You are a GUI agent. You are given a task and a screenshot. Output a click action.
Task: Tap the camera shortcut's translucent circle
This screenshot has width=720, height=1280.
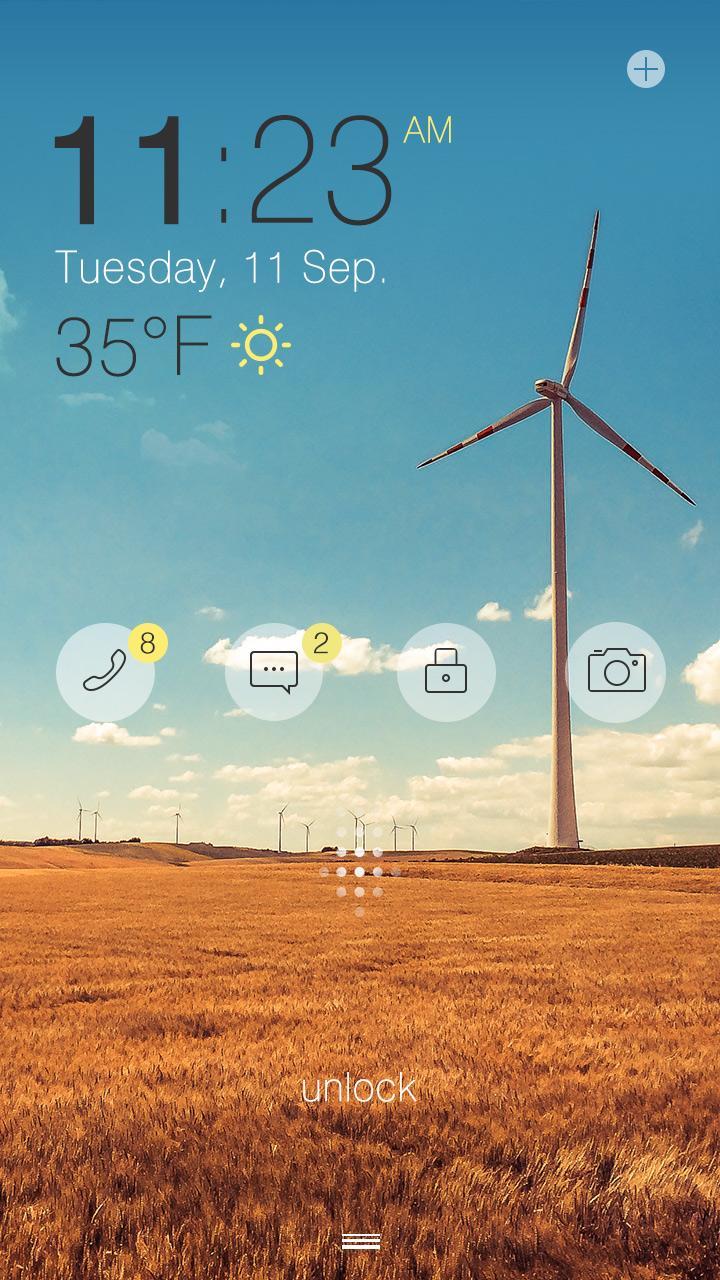click(x=615, y=673)
